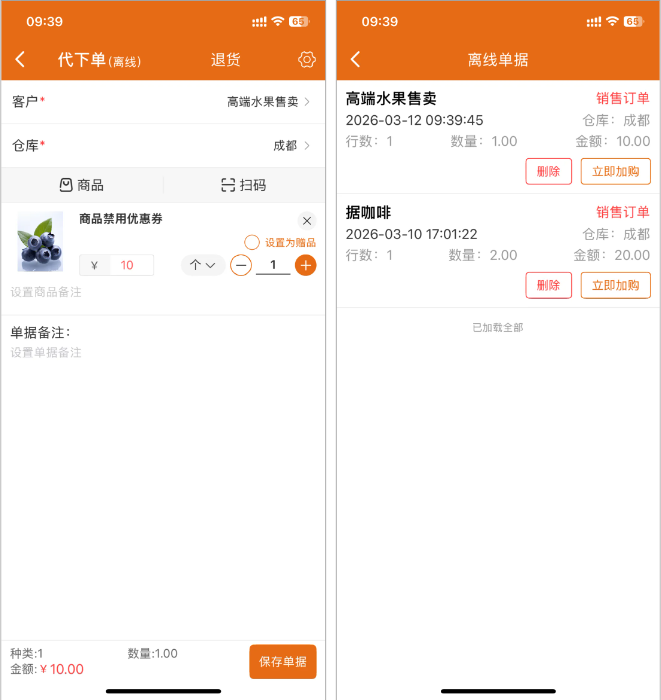Open the 客户 selection row
This screenshot has height=700, width=661.
(163, 102)
